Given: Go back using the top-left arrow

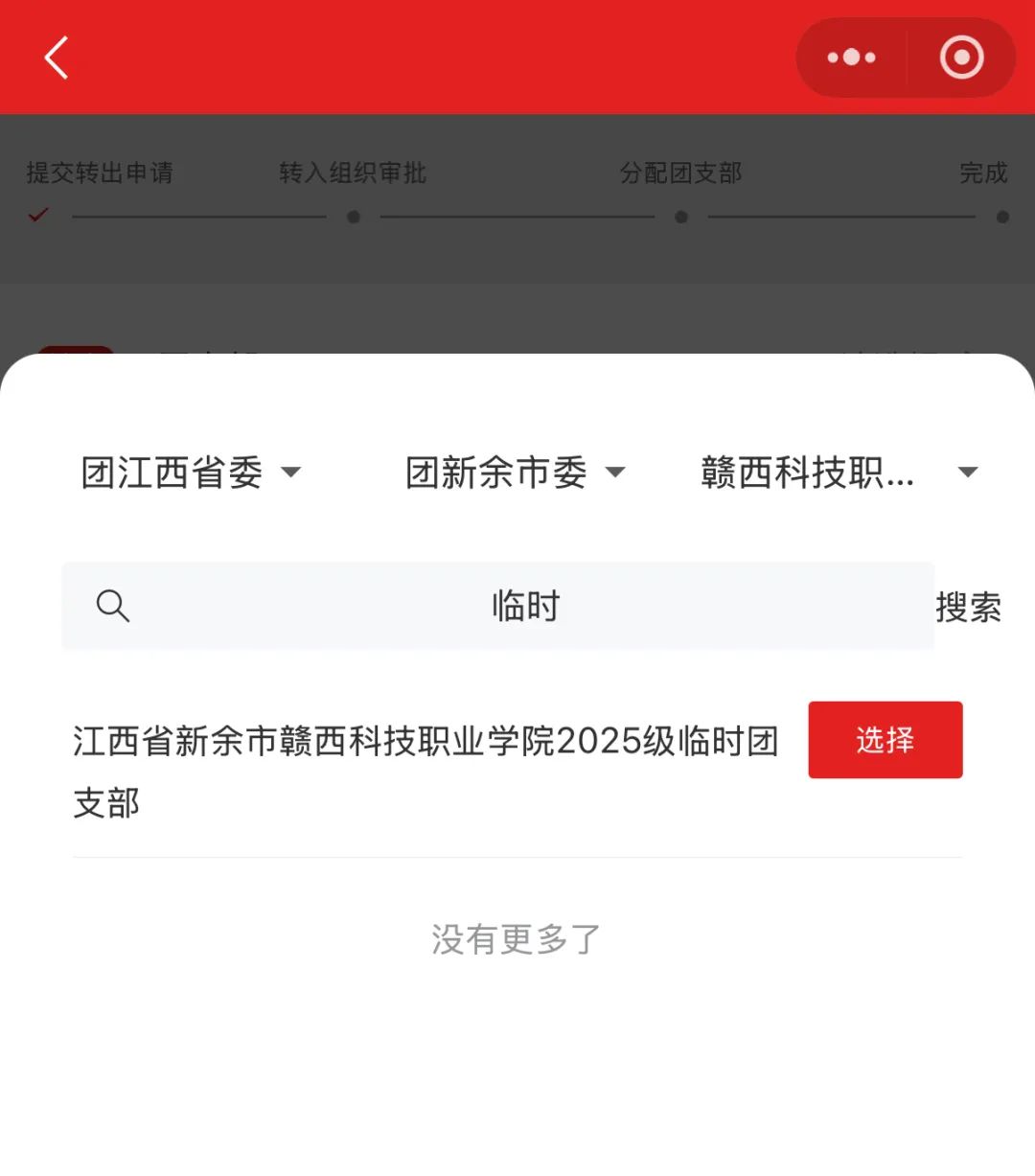Looking at the screenshot, I should 57,58.
